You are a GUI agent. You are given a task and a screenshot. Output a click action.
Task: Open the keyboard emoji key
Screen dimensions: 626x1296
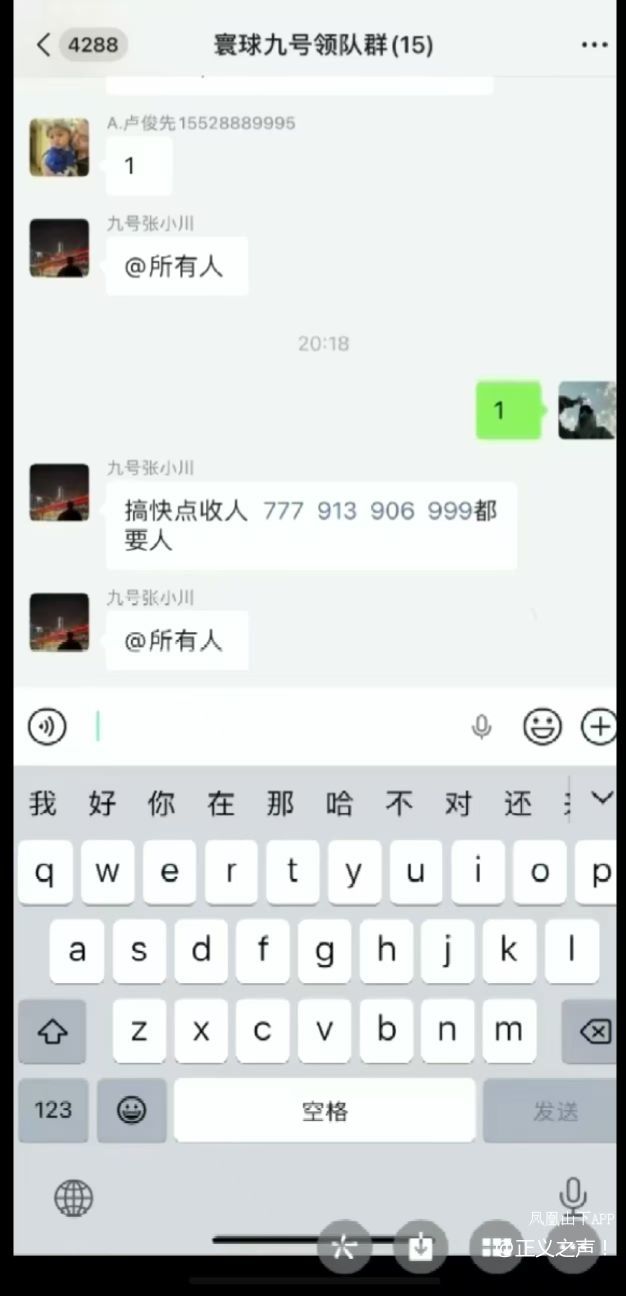pos(132,1110)
